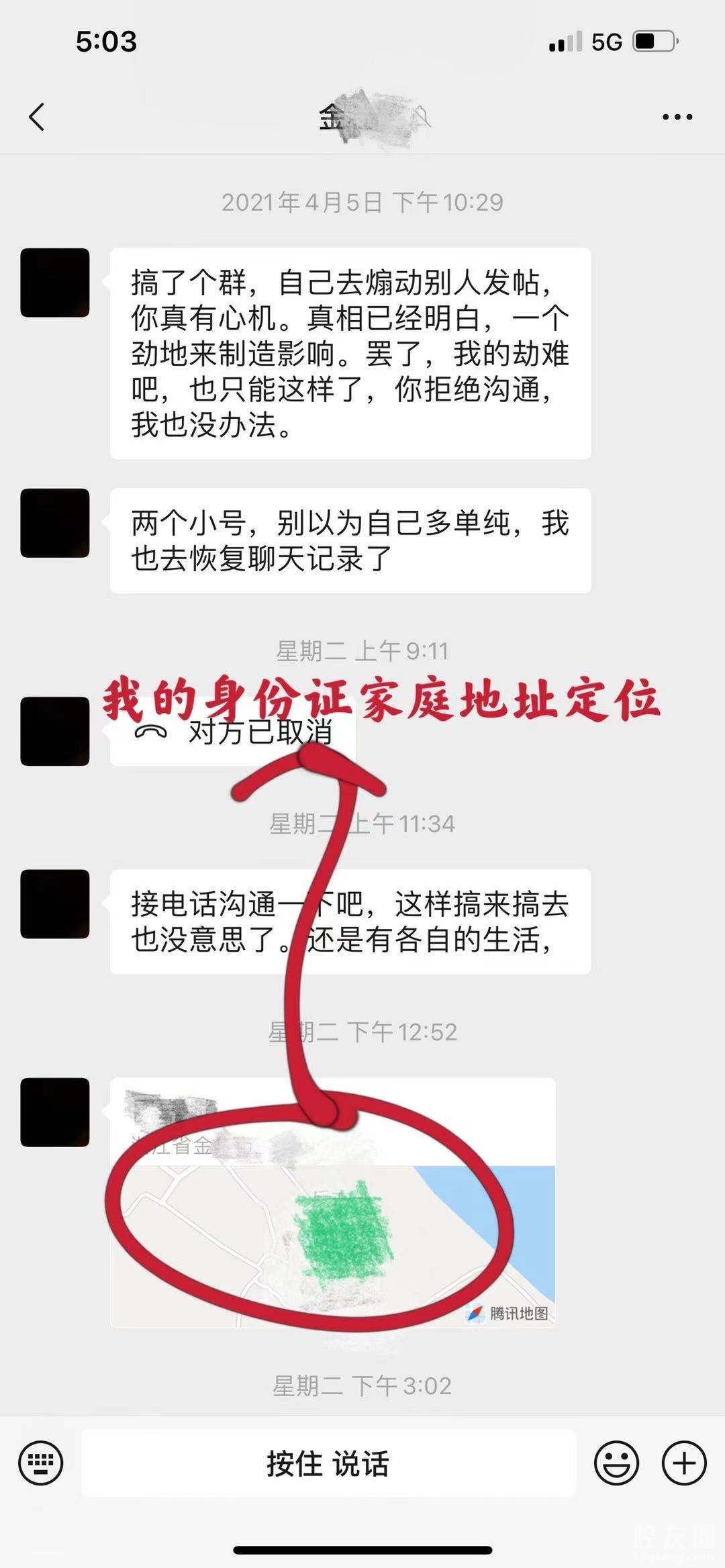Open the shared Tencent map location card

[332, 1202]
